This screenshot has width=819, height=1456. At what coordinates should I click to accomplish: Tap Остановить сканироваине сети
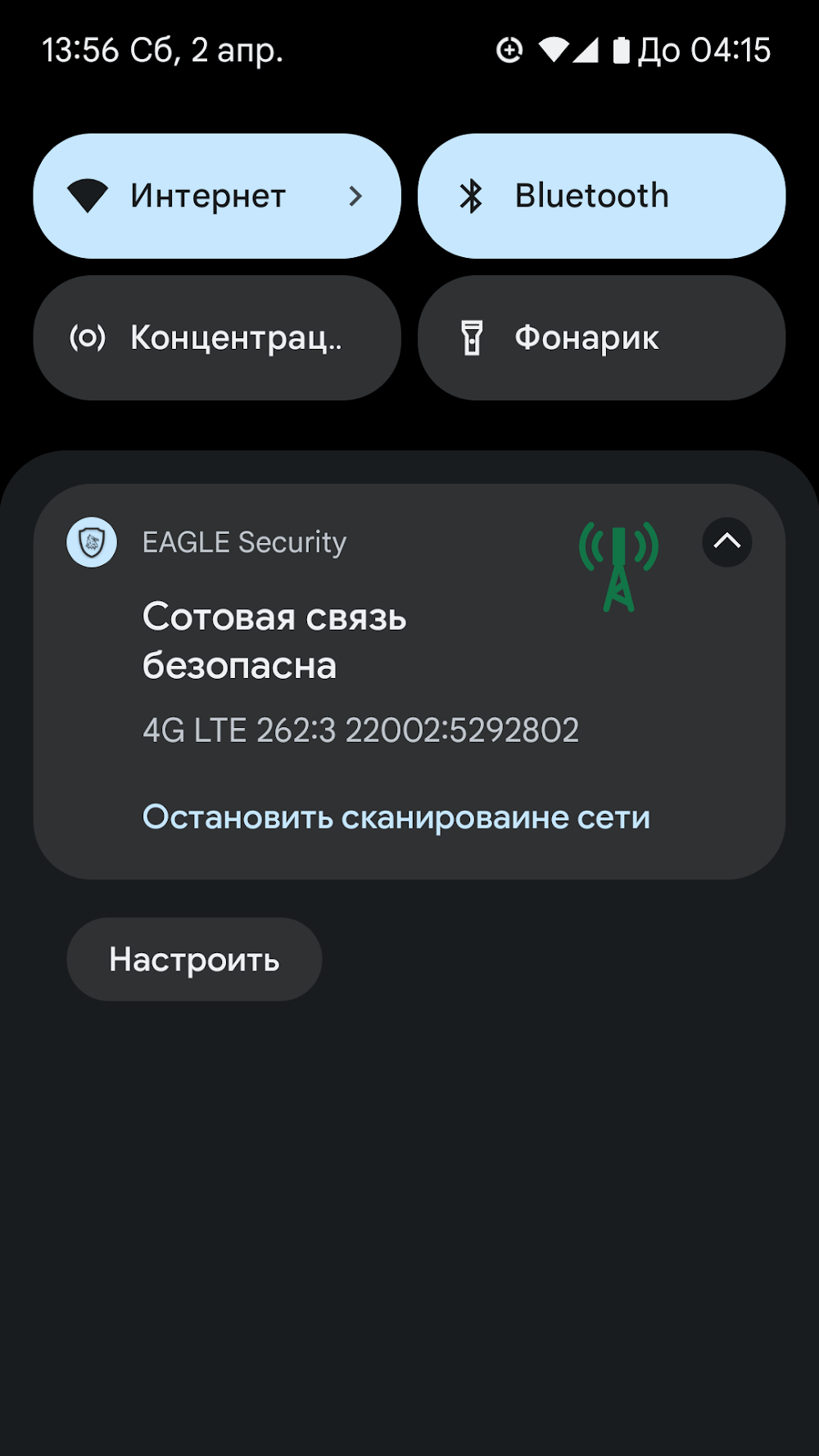pos(396,817)
